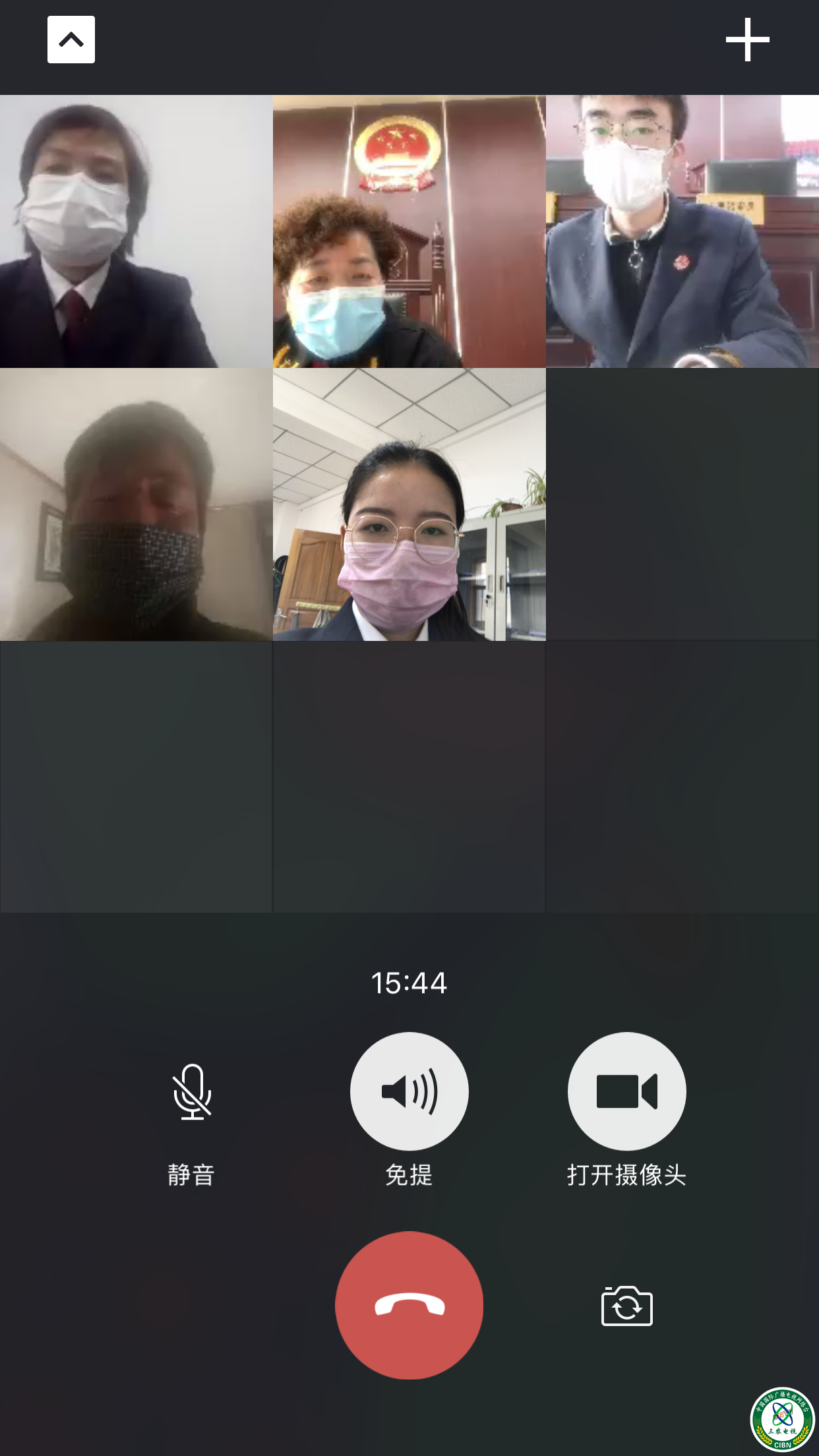819x1456 pixels.
Task: Enlarge the video with the national emblem
Action: (409, 231)
